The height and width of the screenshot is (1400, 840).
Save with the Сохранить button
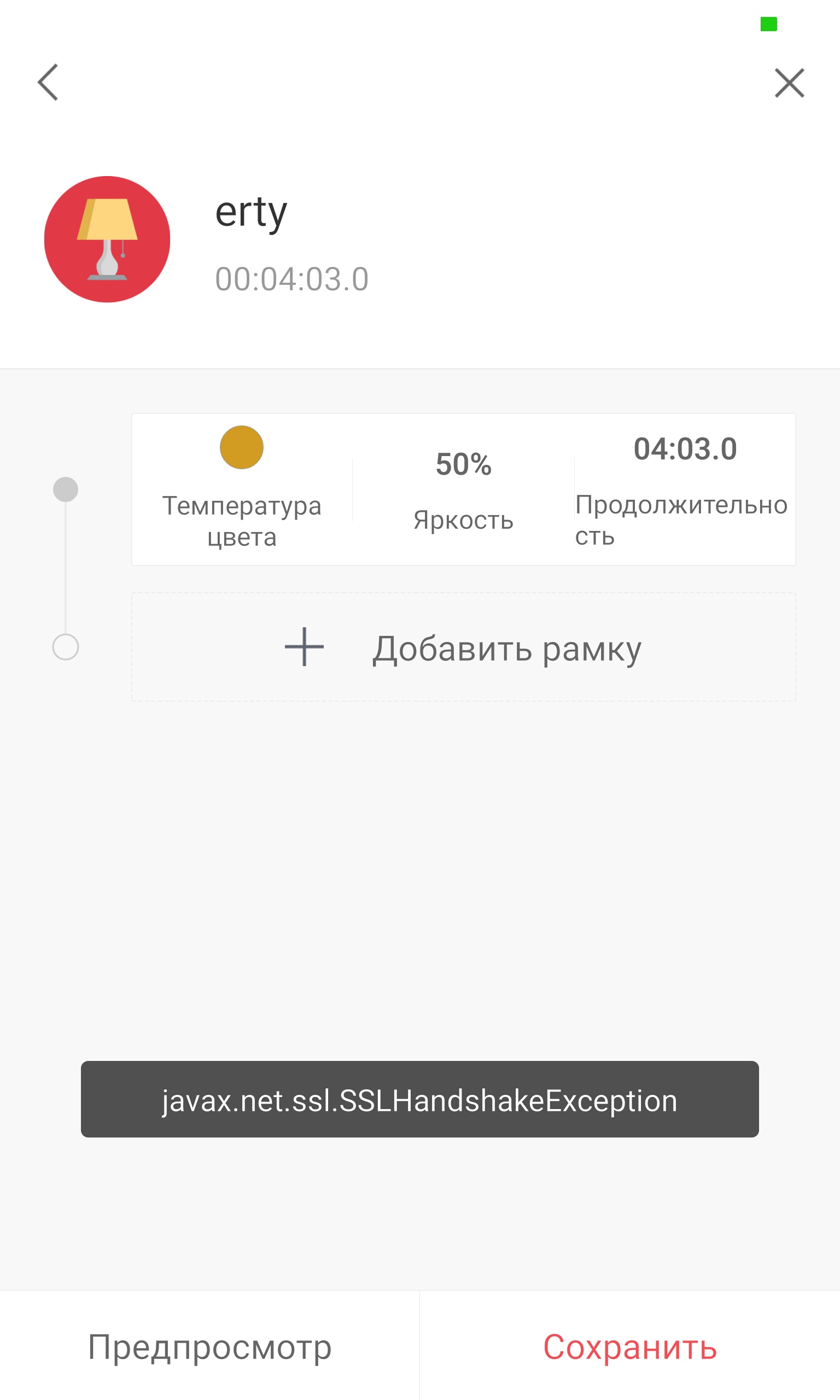coord(629,1347)
